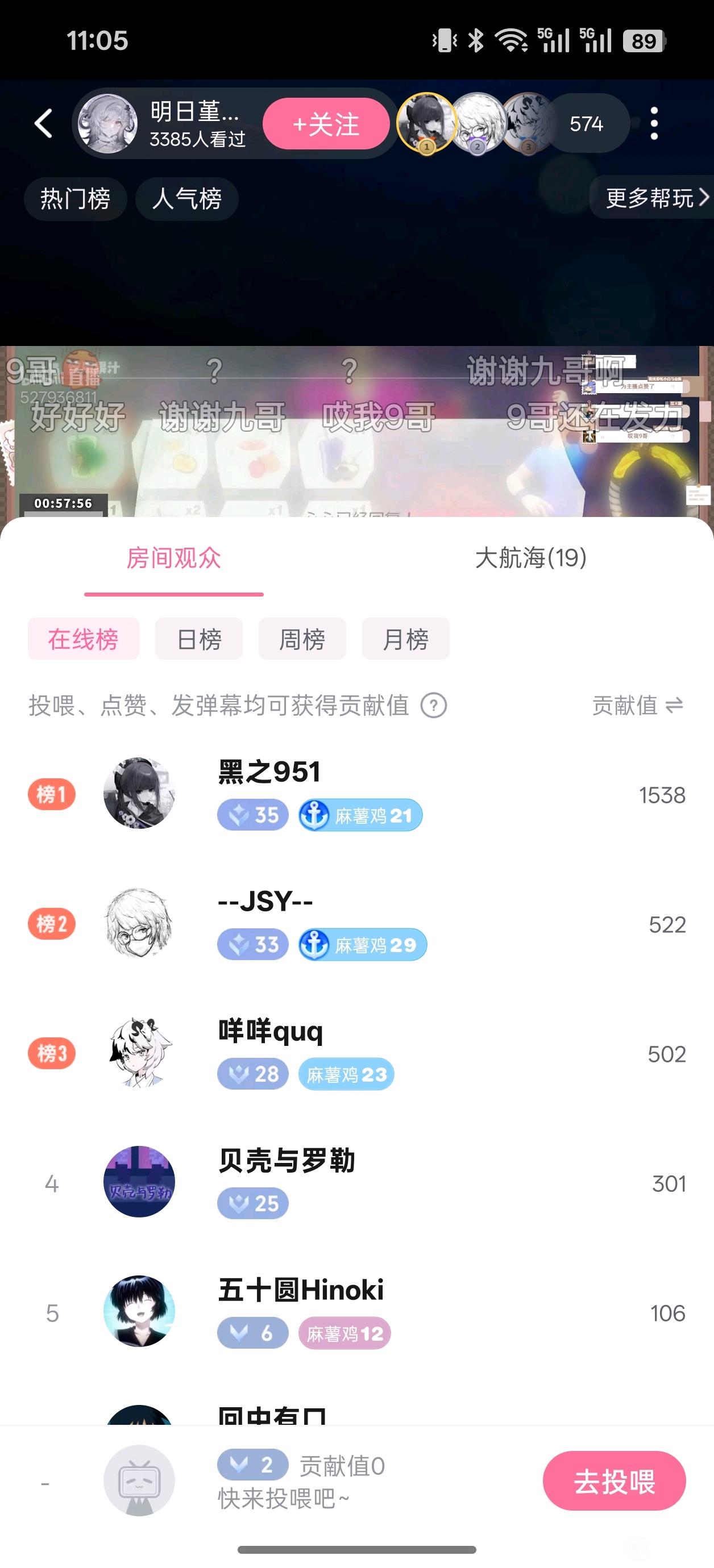
Task: Show the 日榜 daily ranking
Action: tap(198, 639)
